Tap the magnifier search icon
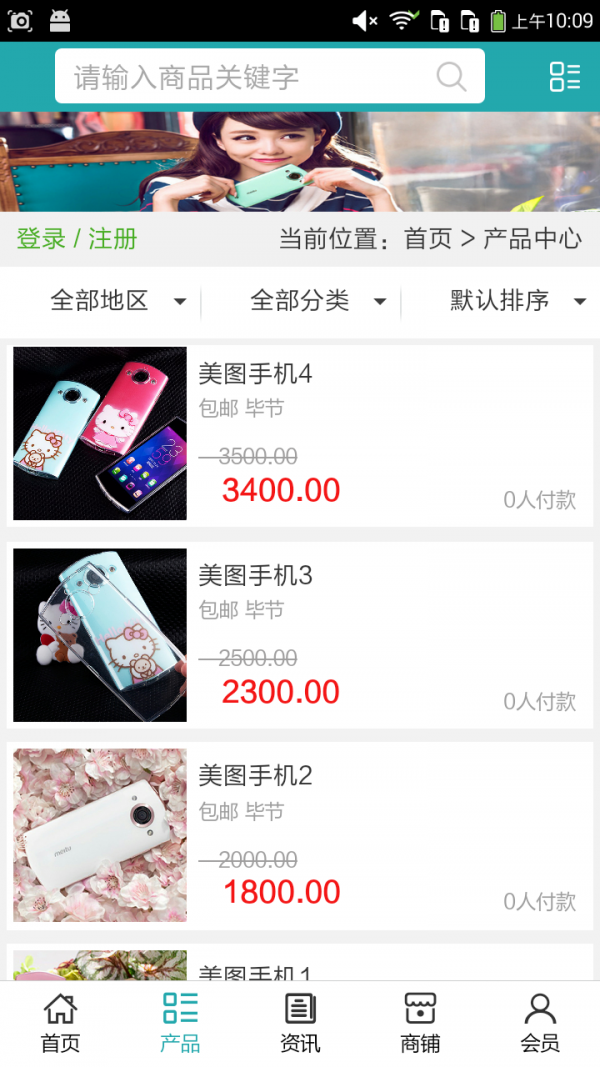 tap(451, 77)
